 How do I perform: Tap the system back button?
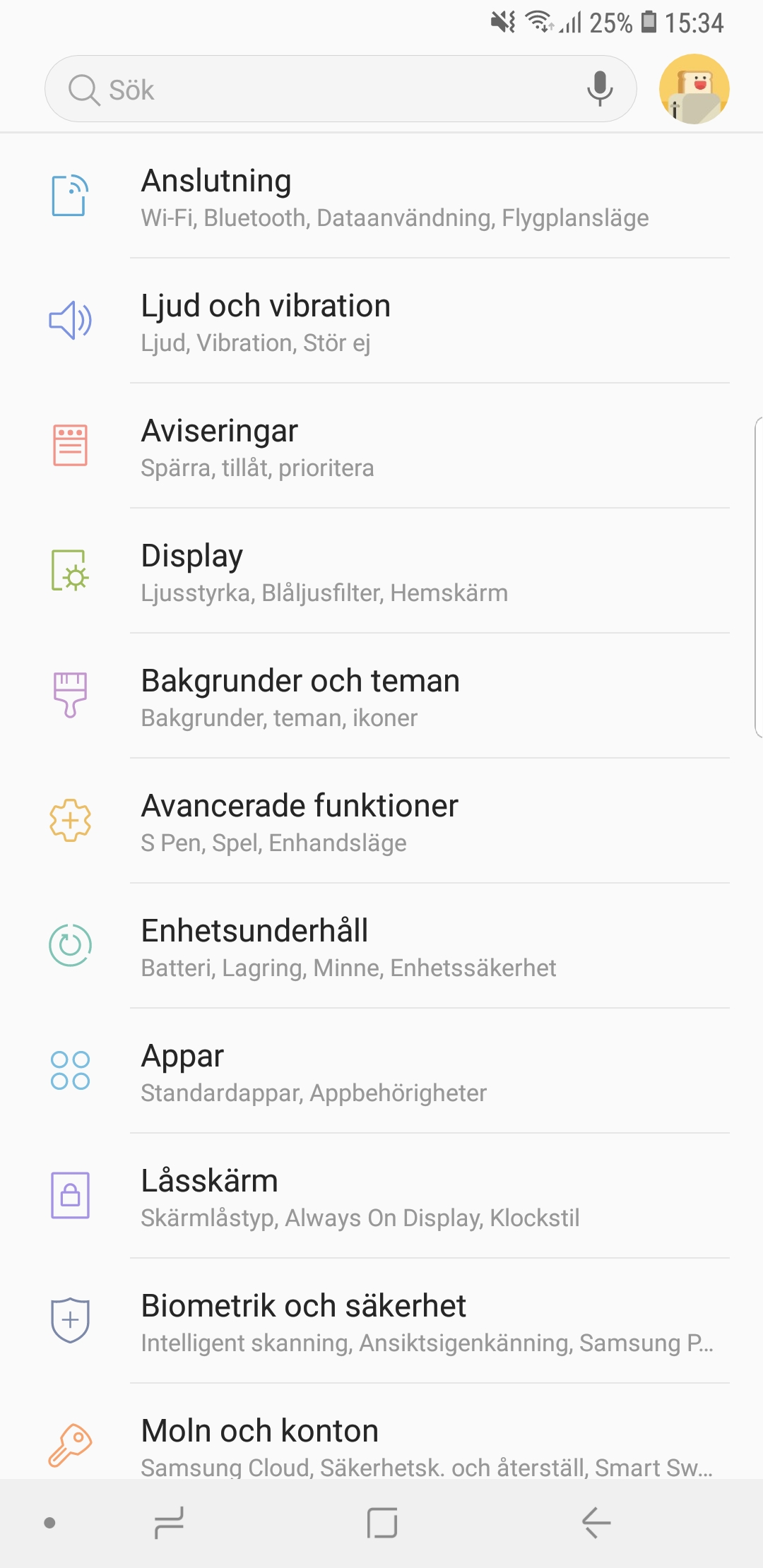[596, 1523]
